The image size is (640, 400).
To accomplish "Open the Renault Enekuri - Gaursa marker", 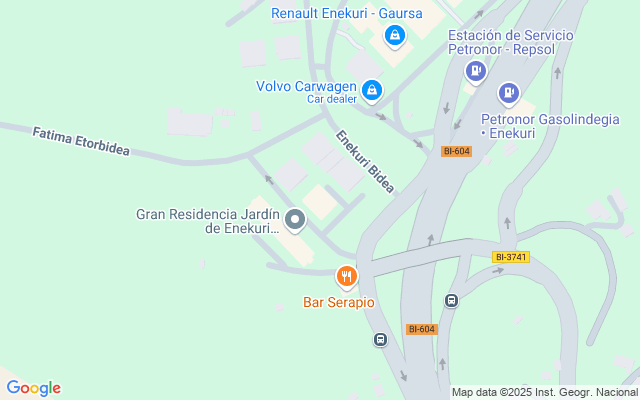I will [x=395, y=37].
